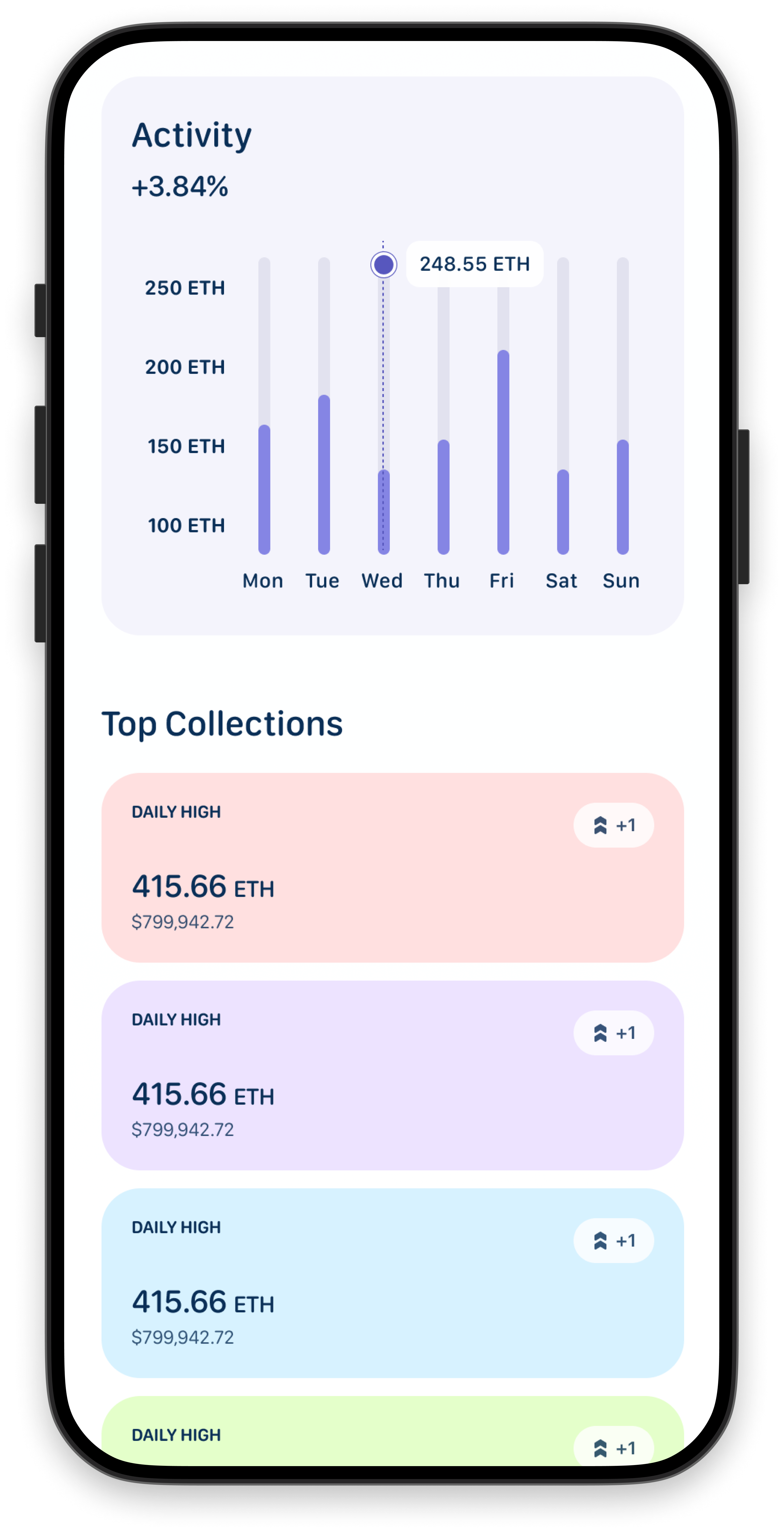Image resolution: width=784 pixels, height=1533 pixels.
Task: Open the purple Daily High collection card
Action: coord(392,1075)
